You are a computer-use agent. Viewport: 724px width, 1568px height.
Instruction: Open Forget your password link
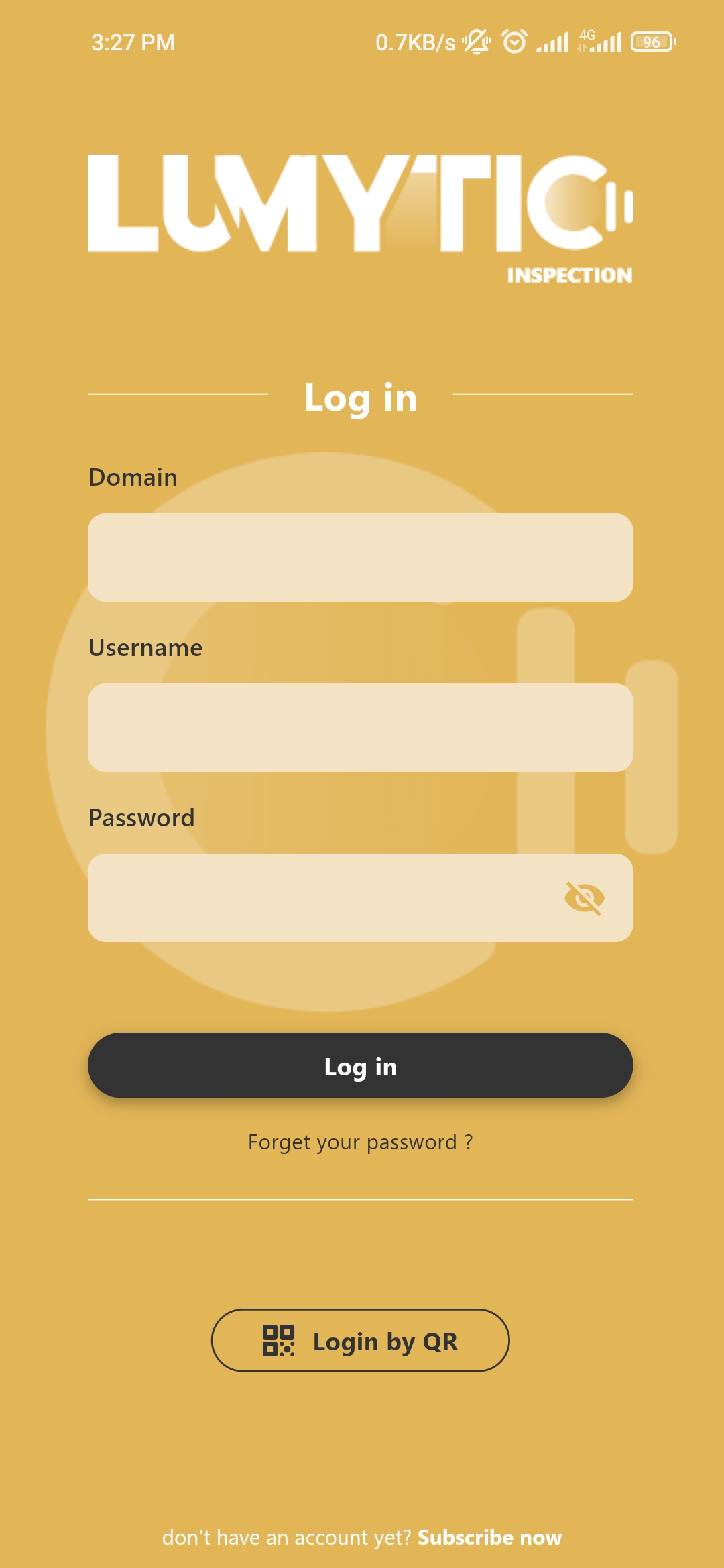[360, 1142]
